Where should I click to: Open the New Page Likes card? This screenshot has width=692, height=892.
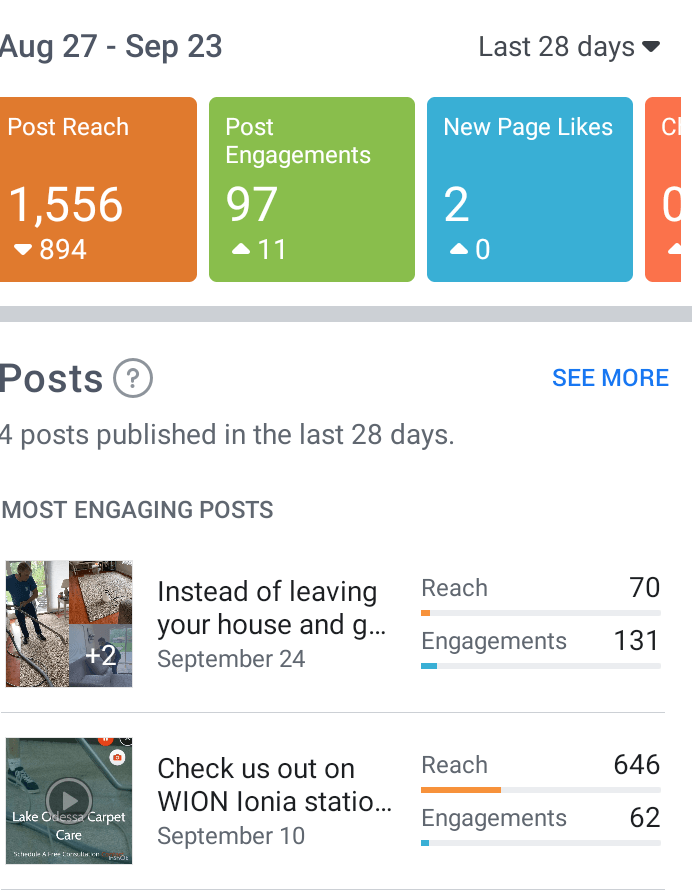[x=529, y=190]
